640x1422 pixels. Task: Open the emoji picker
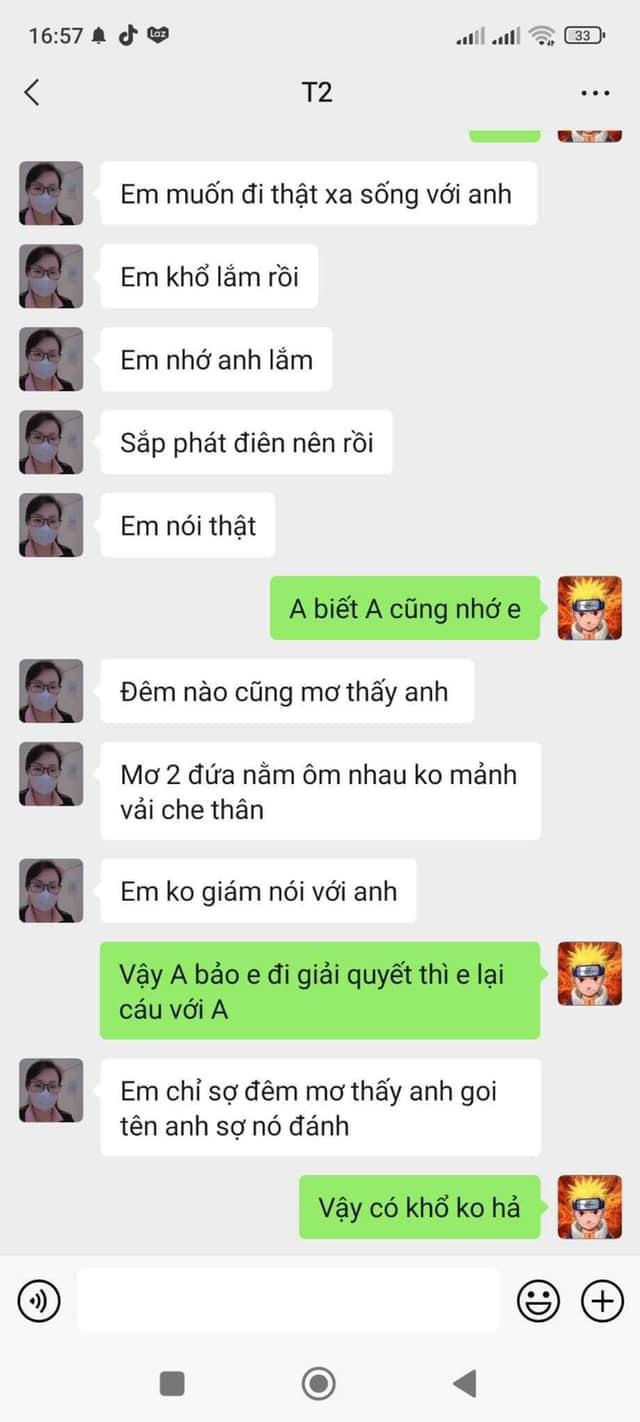click(538, 1301)
